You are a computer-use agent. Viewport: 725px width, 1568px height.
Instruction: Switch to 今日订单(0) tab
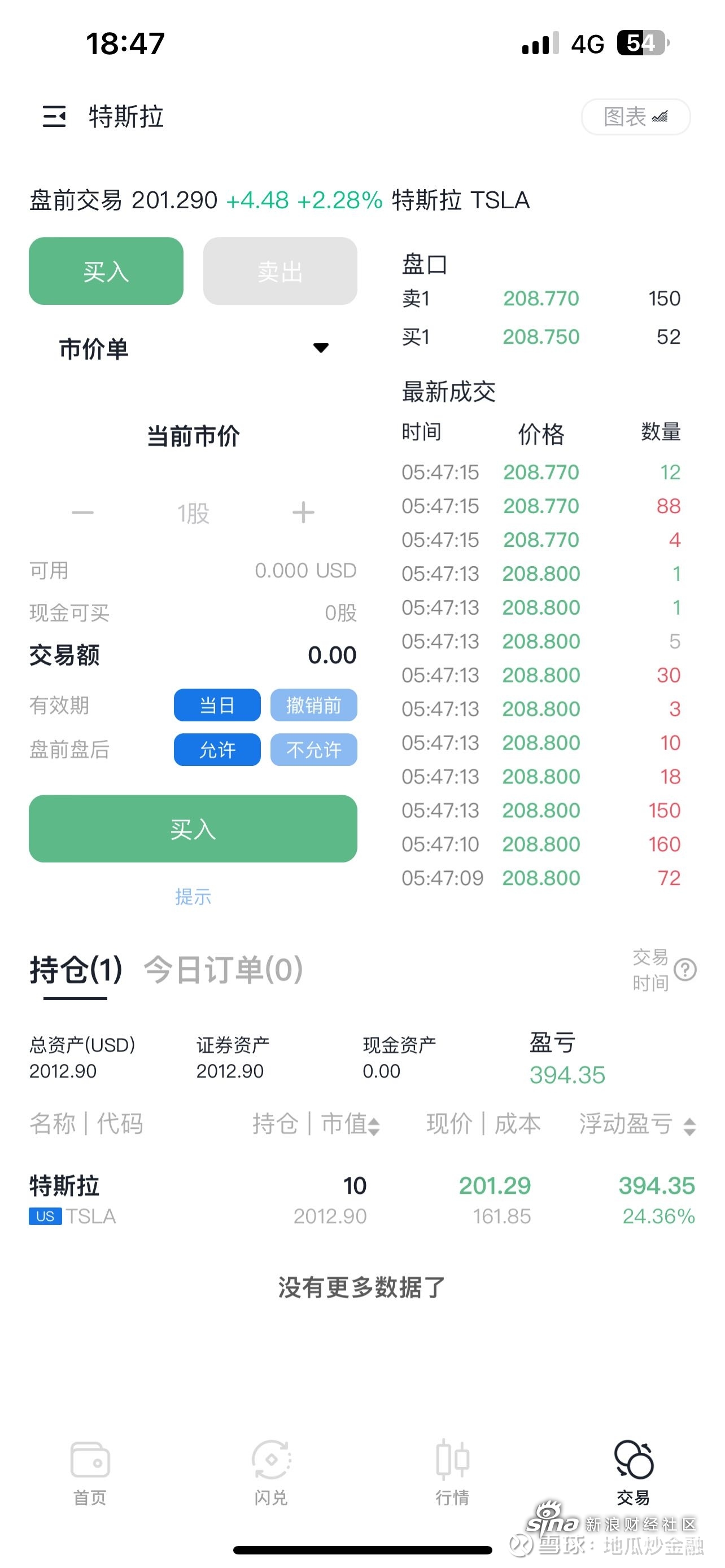pos(223,970)
